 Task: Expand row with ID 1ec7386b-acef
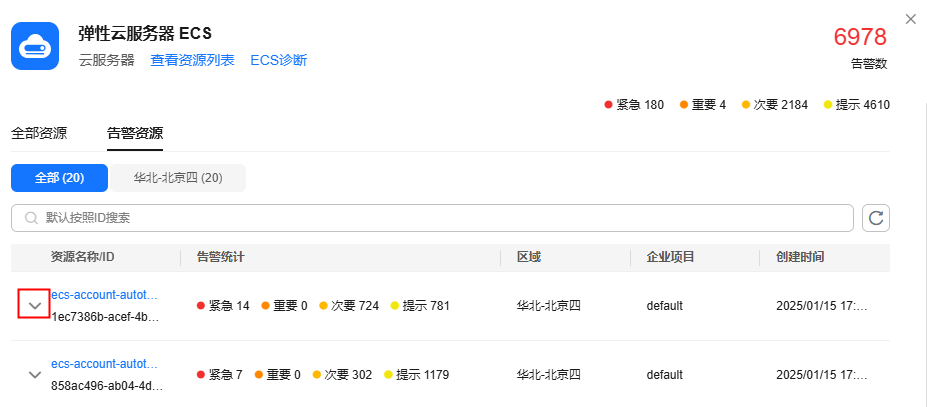click(35, 305)
